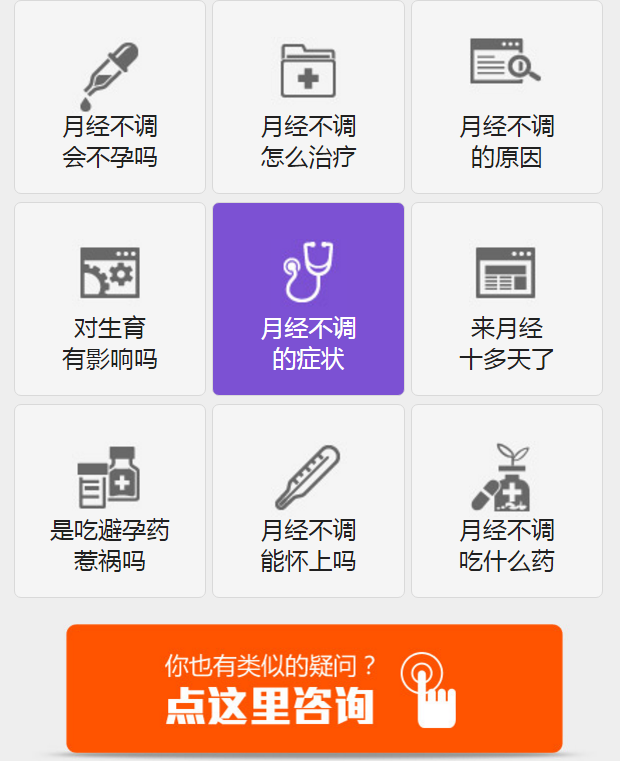Tap the highlighted 月经不调的症状 tile
This screenshot has height=761, width=620.
click(308, 299)
